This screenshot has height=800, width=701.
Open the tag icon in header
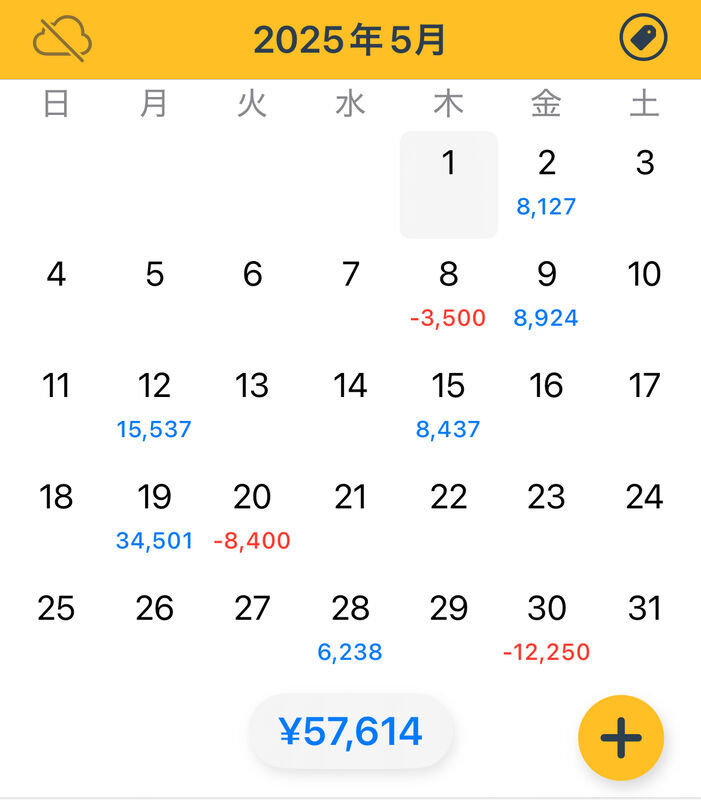[643, 39]
